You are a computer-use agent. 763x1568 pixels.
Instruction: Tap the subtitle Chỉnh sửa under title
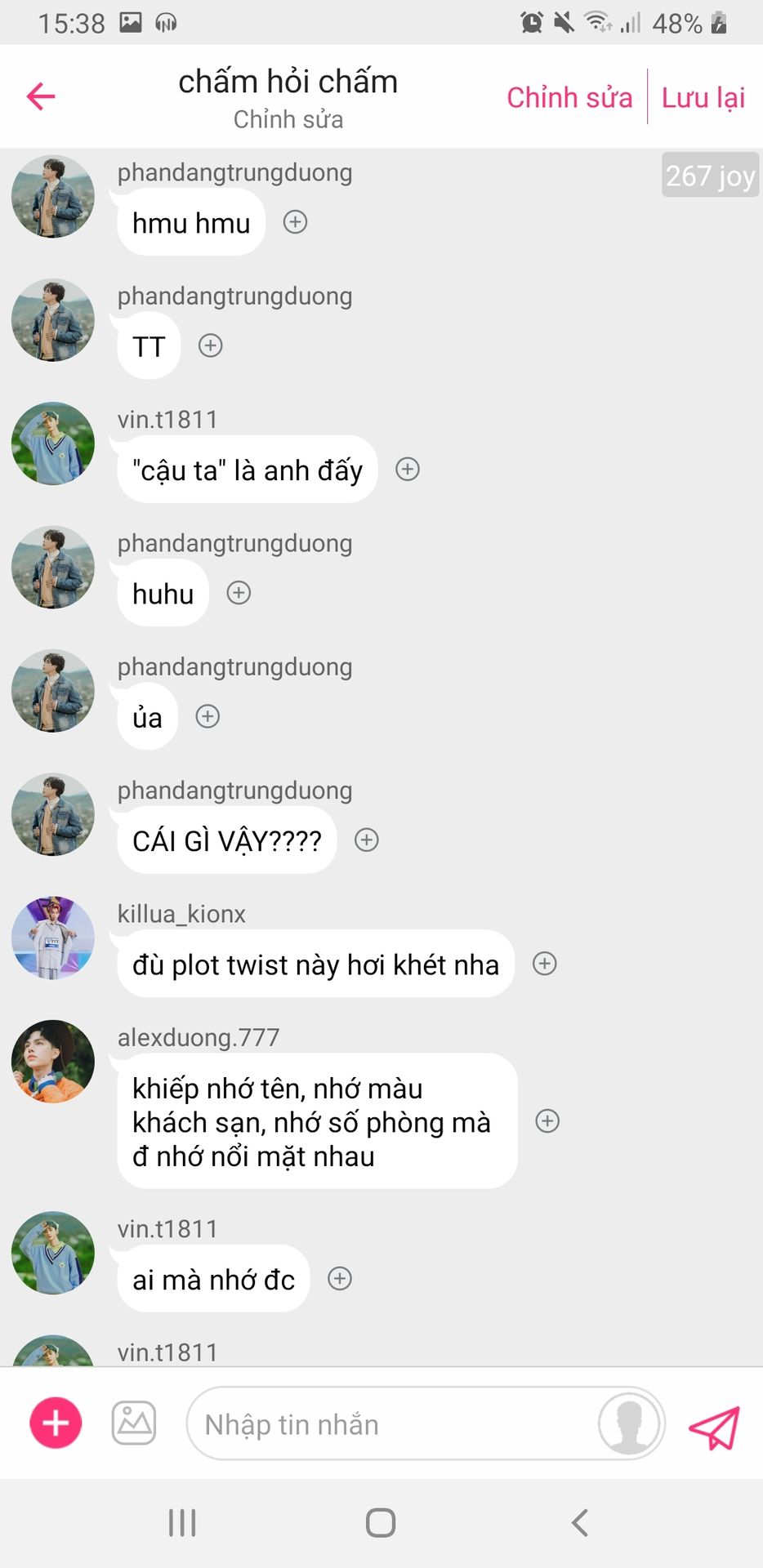click(x=288, y=119)
